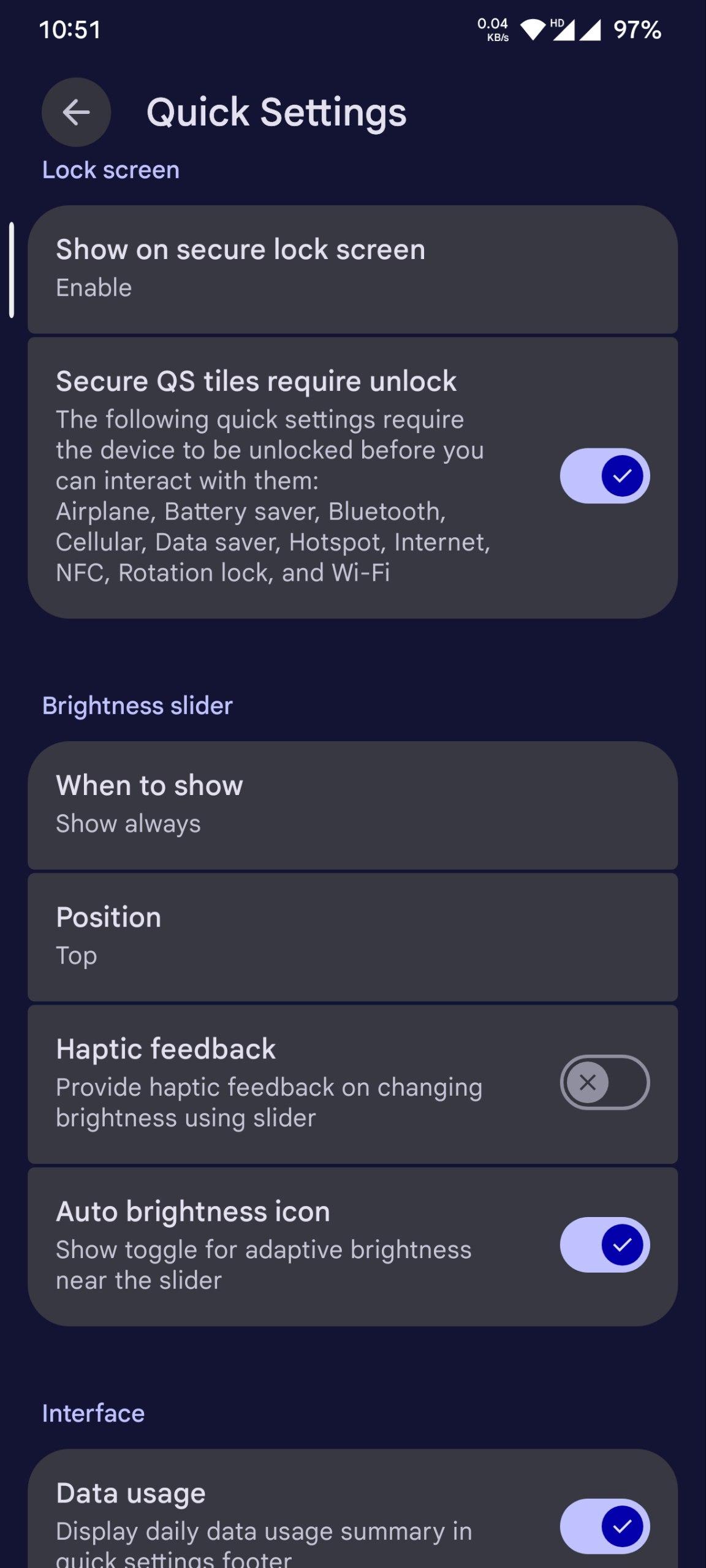Viewport: 706px width, 1568px height.
Task: Turn off Secure QS tiles require unlock
Action: (604, 476)
